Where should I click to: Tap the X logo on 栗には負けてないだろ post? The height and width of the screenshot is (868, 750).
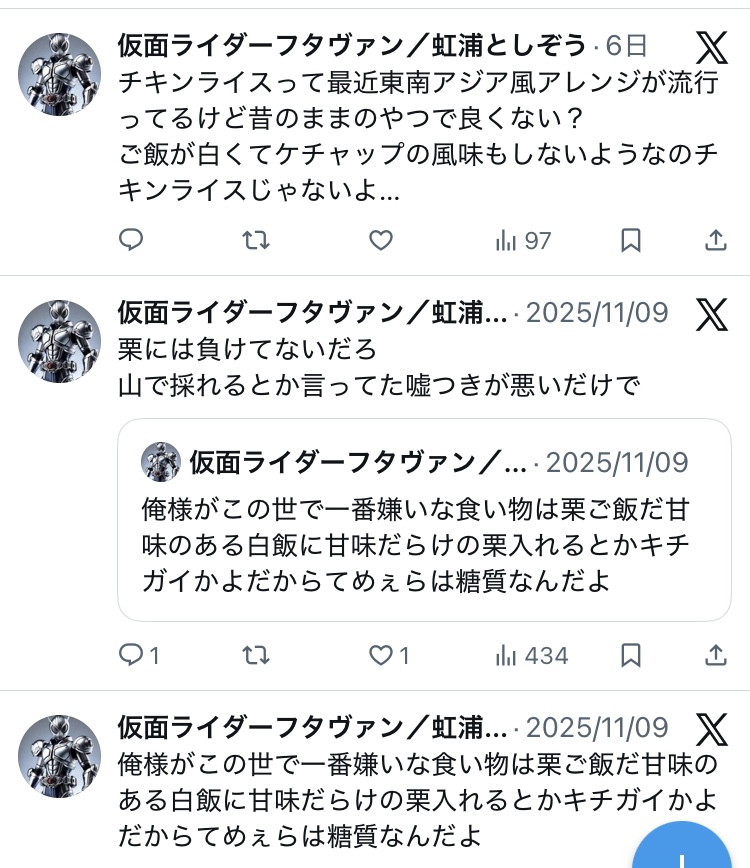point(711,313)
